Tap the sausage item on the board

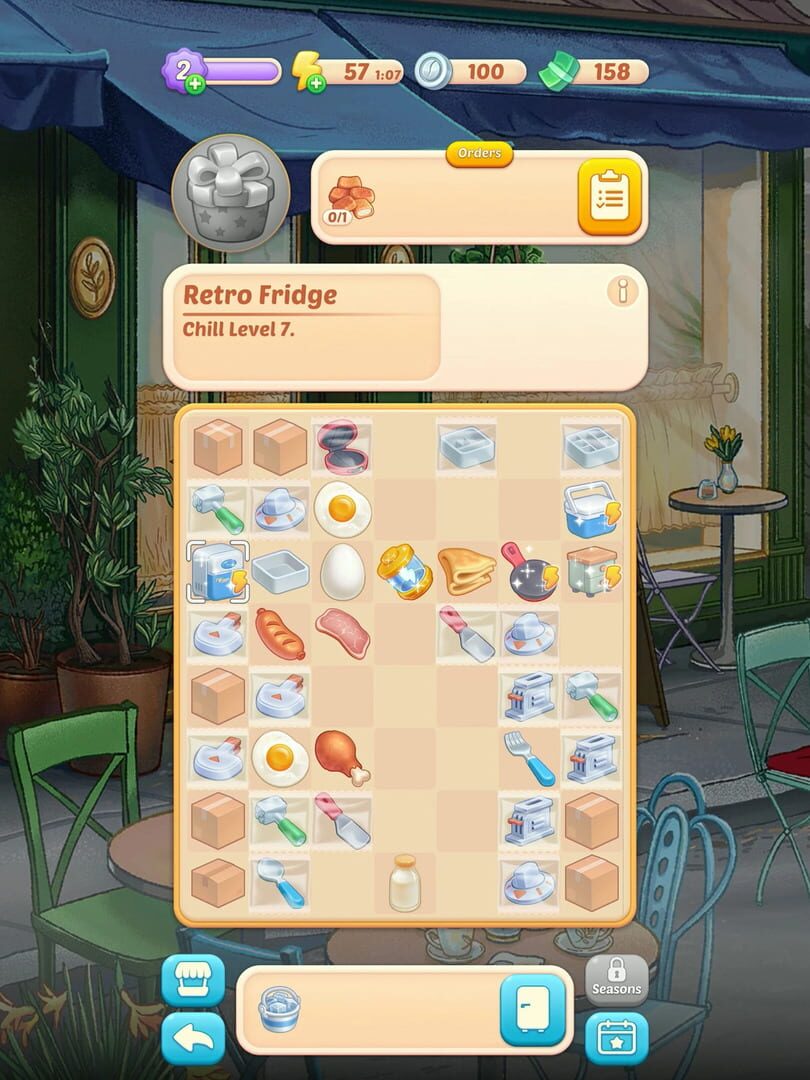(x=279, y=634)
